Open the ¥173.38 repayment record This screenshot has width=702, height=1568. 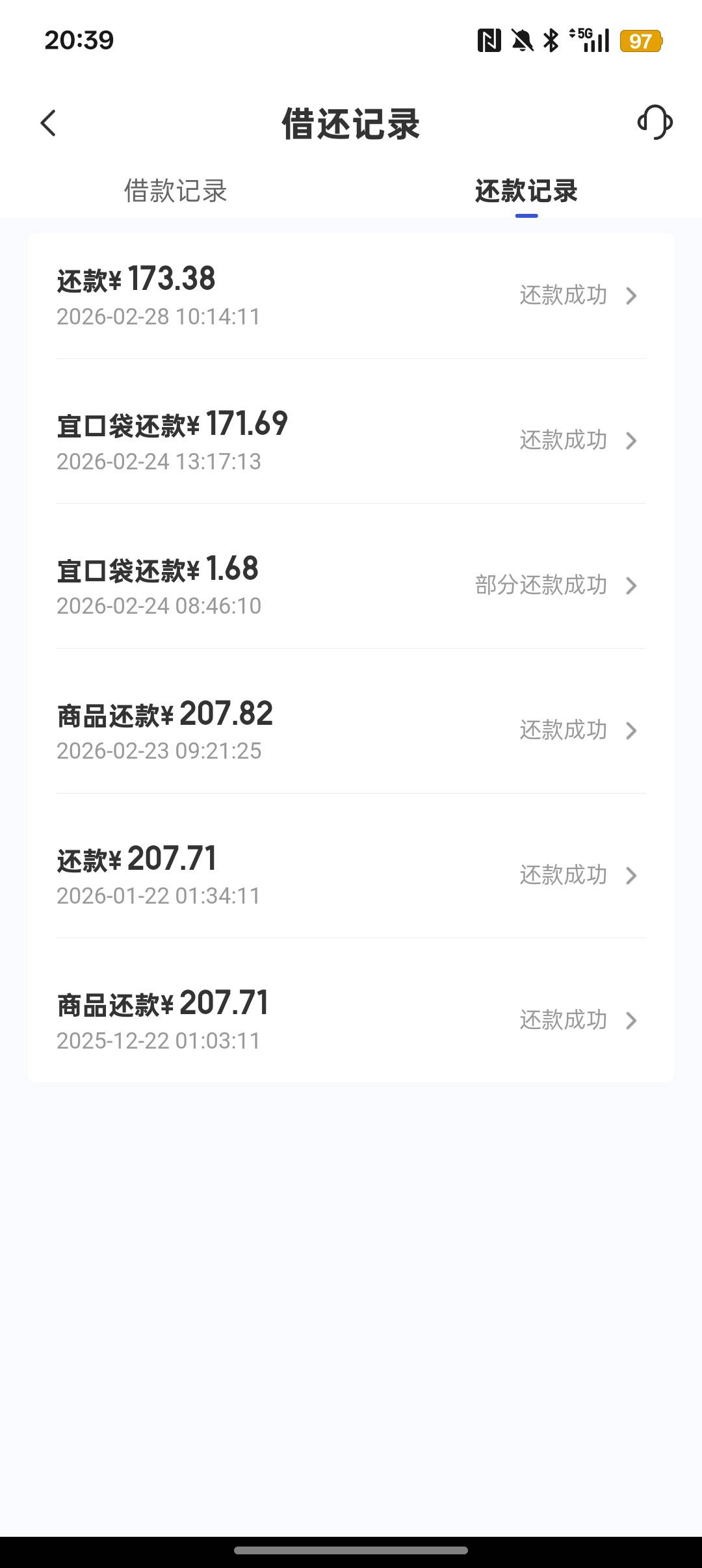(x=351, y=296)
